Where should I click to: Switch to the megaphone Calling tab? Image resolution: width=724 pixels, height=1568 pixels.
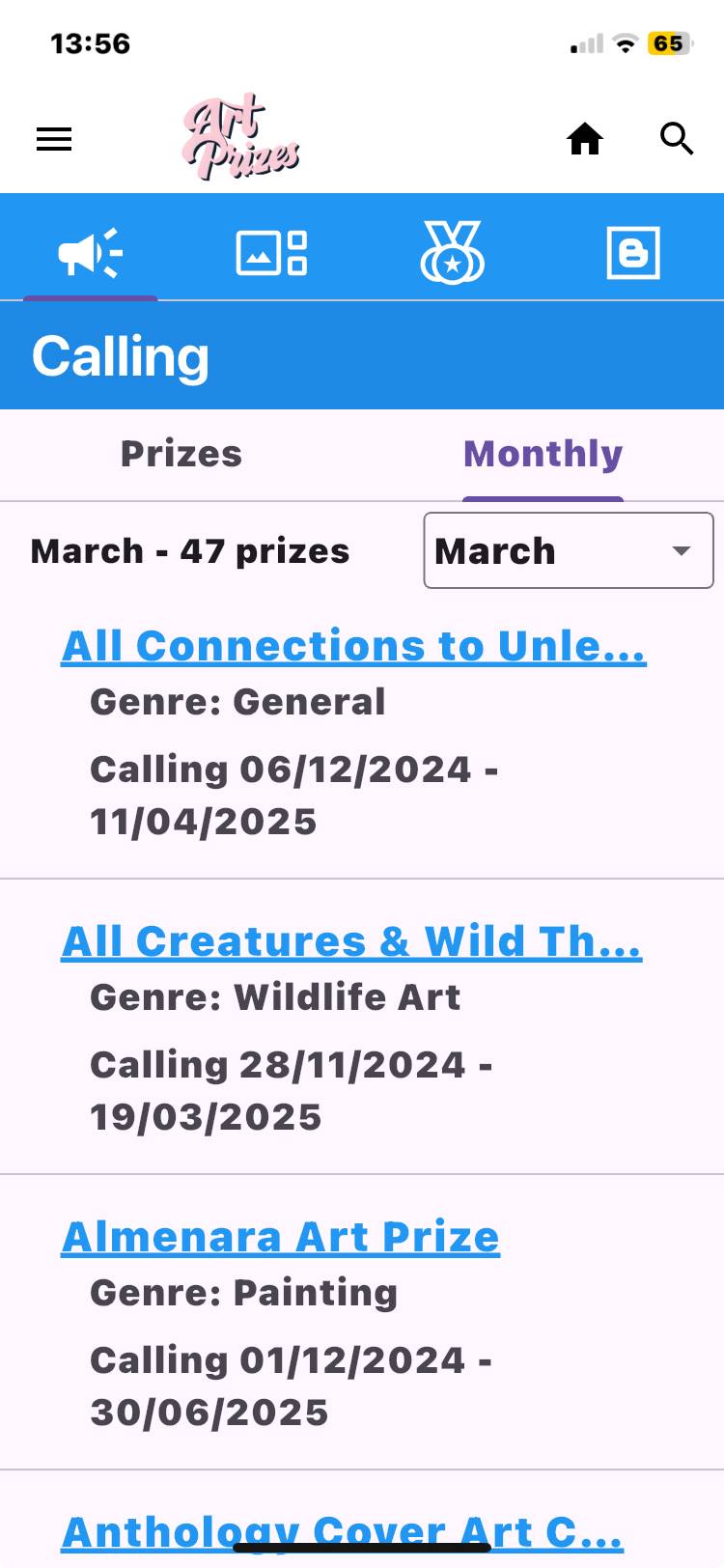[91, 253]
